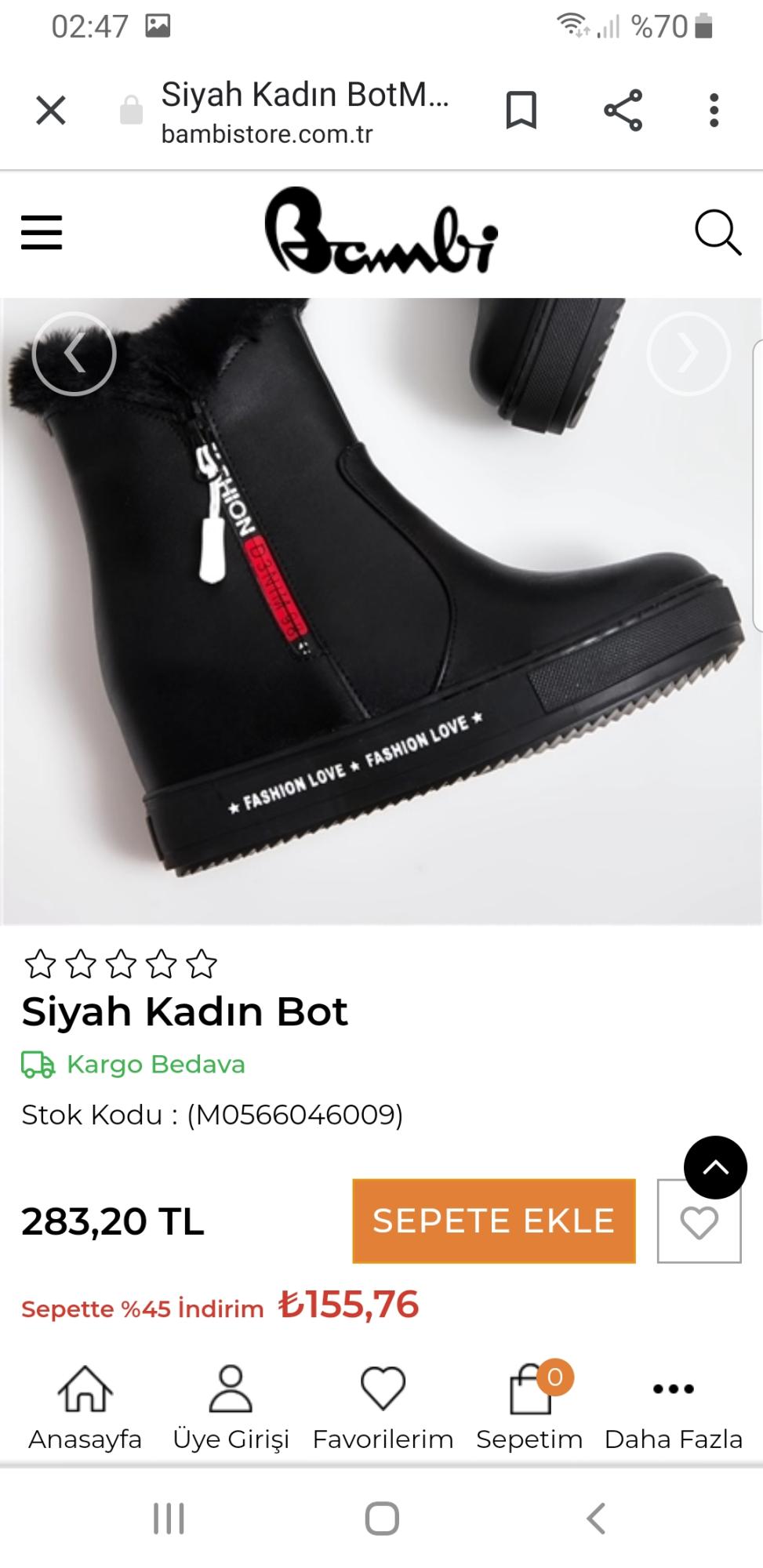Rate the product with the fifth star

tap(202, 964)
